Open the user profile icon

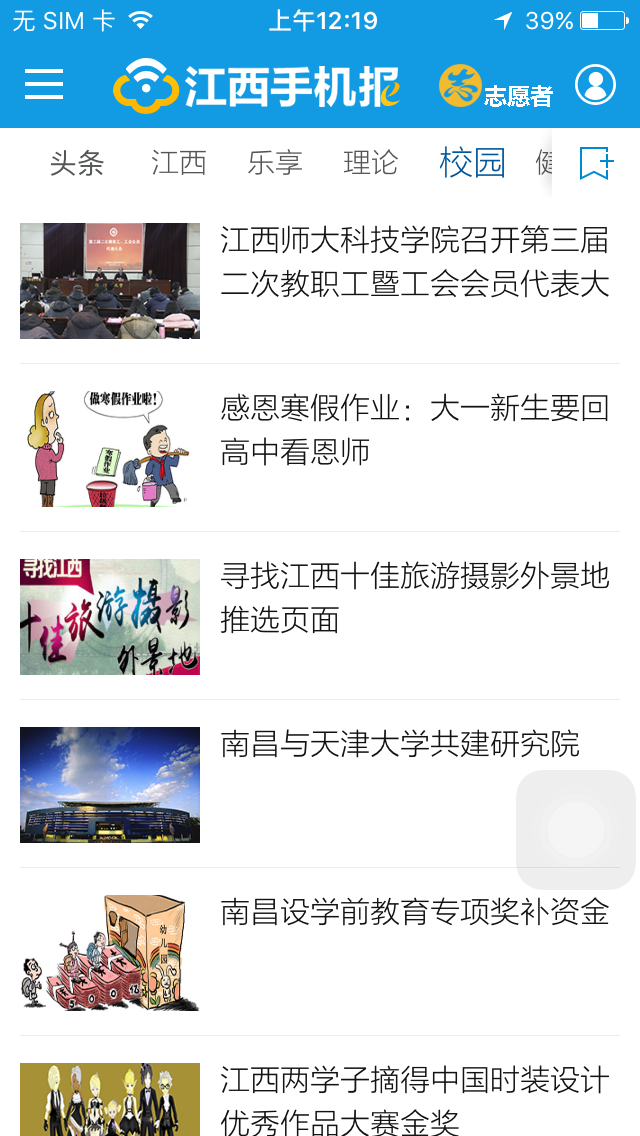coord(595,85)
